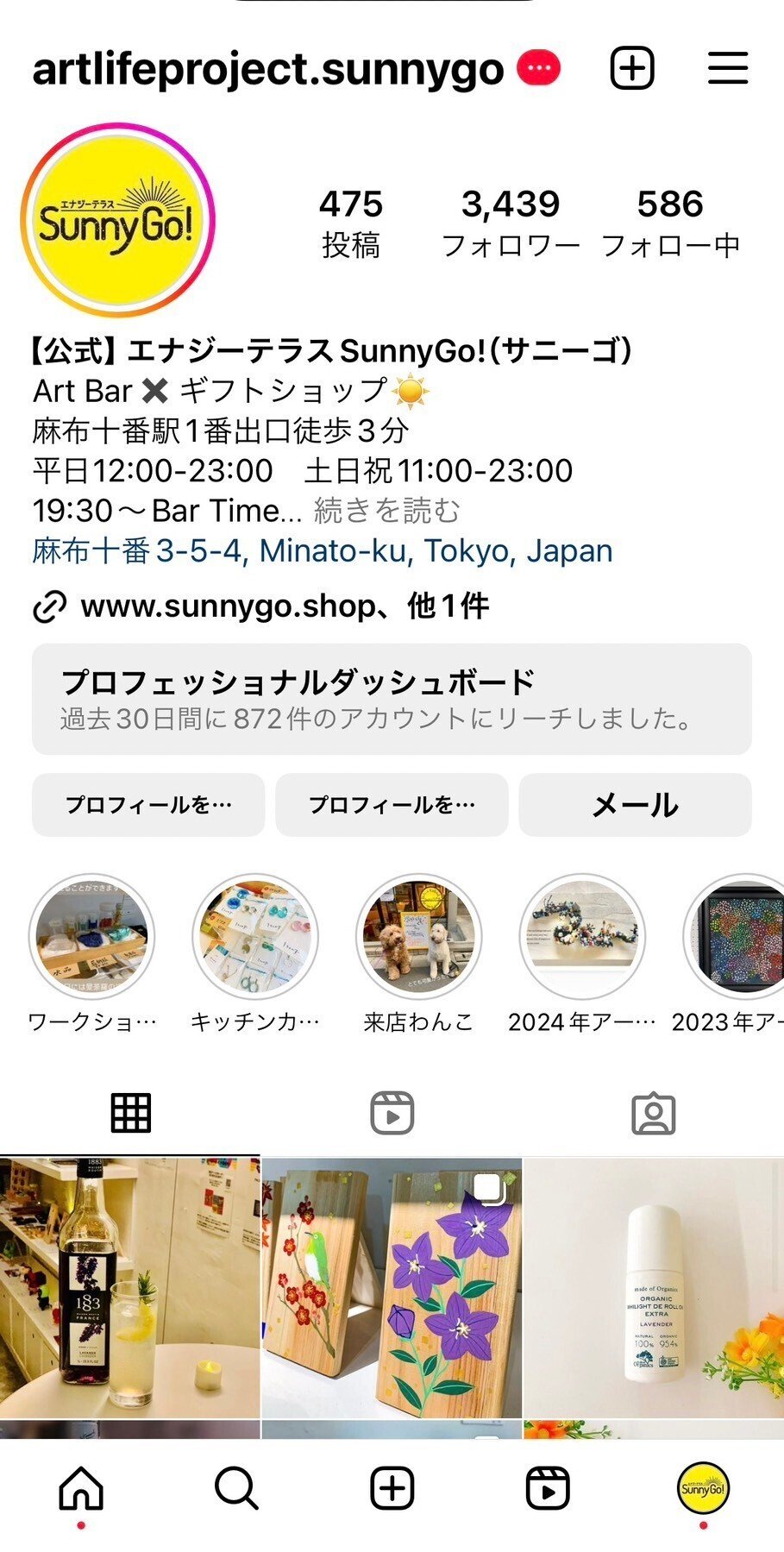Expand the bio with 続きを読む
The image size is (784, 1552).
(x=386, y=511)
